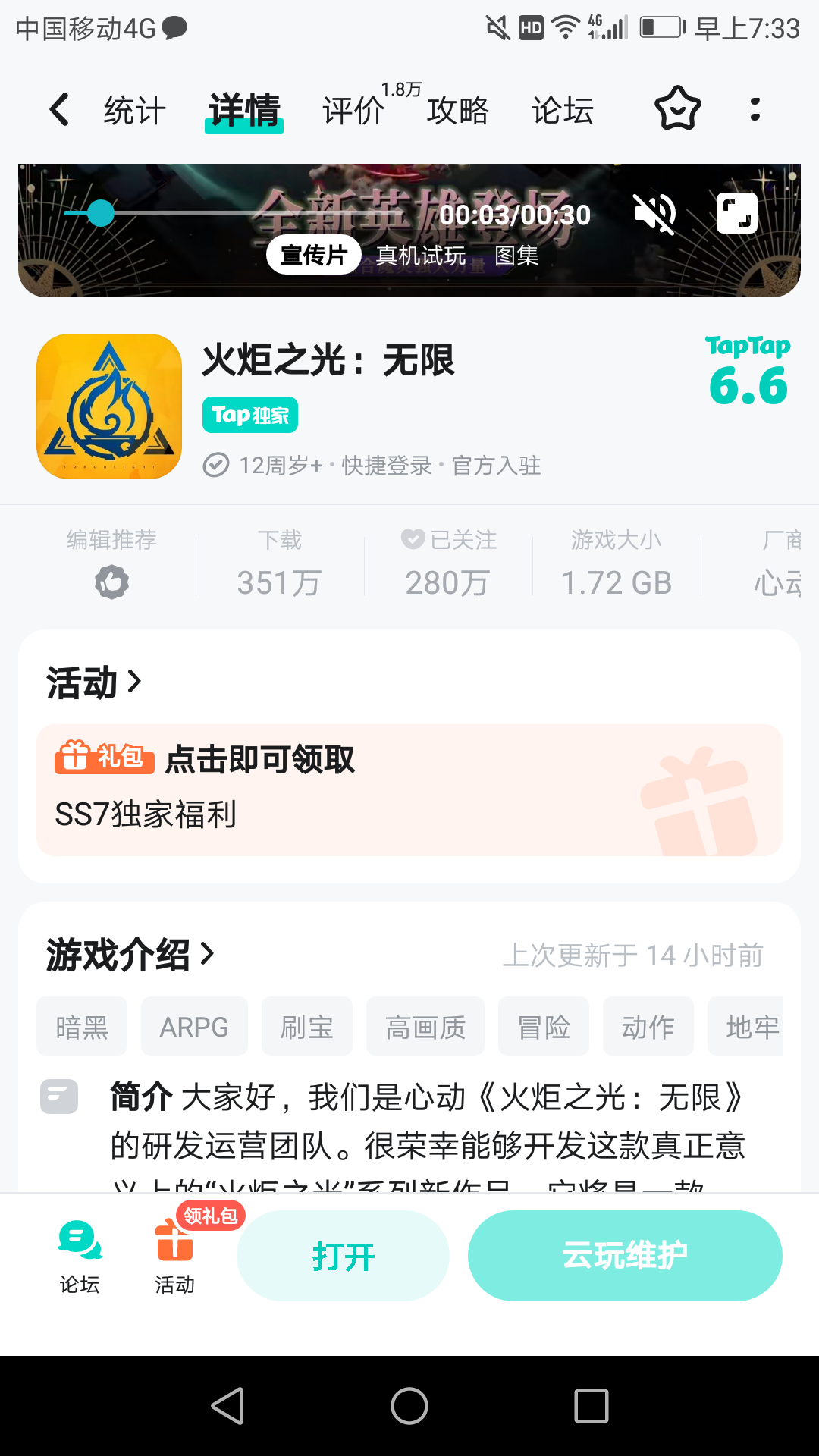Click the 云玩维护 cloud play button
This screenshot has height=1456, width=819.
(624, 1254)
